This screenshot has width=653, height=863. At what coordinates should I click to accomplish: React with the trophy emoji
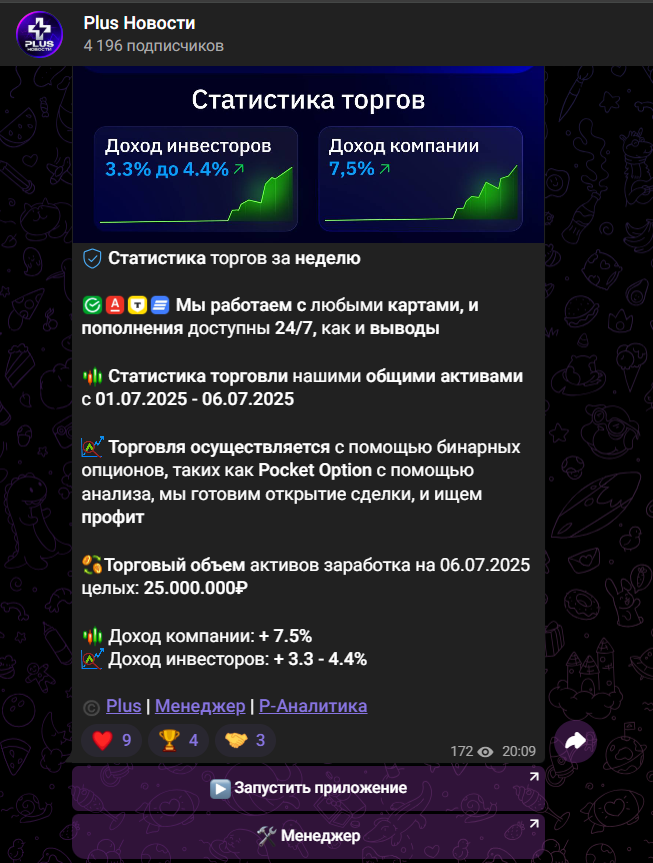point(178,741)
